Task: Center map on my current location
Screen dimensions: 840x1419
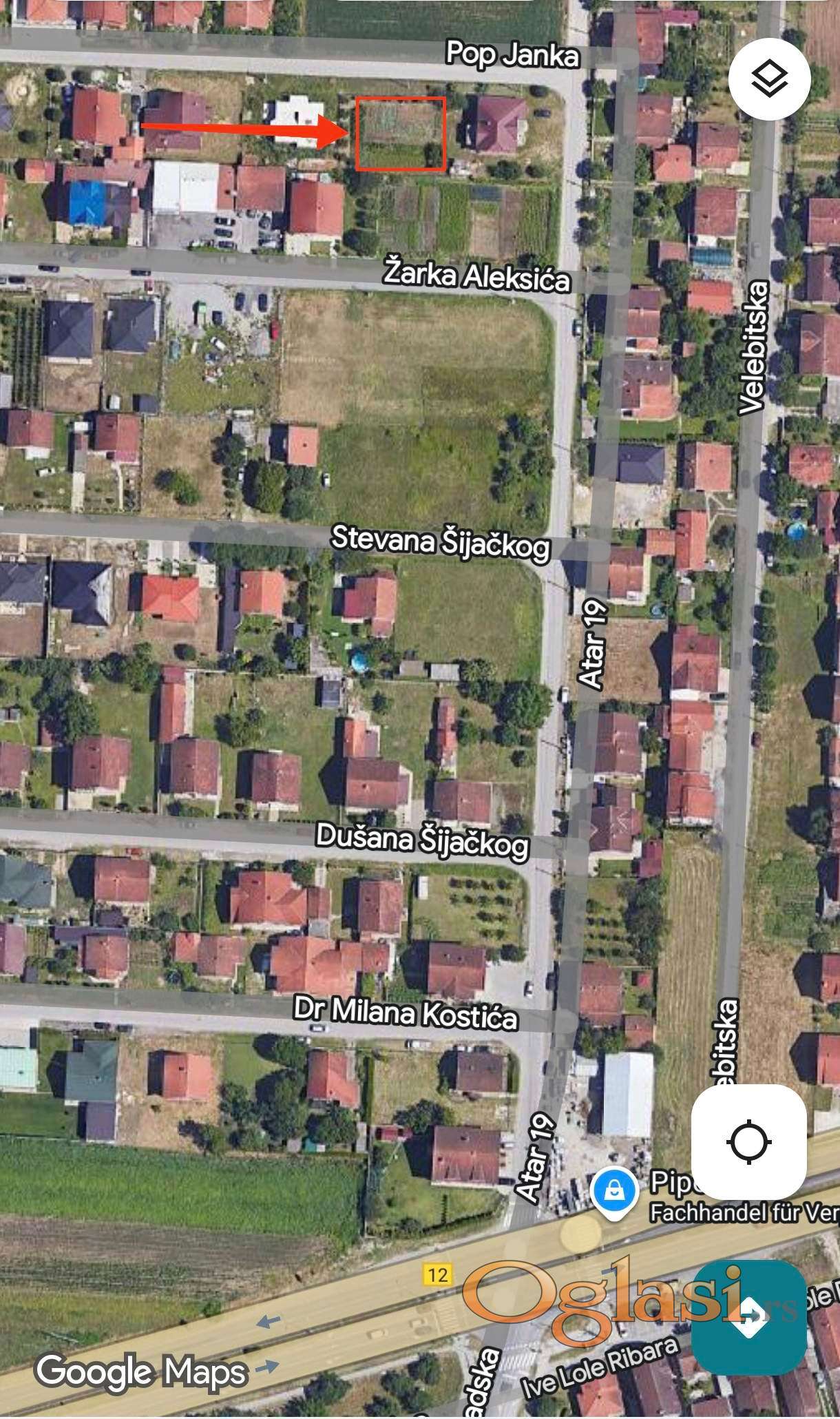Action: 748,1141
